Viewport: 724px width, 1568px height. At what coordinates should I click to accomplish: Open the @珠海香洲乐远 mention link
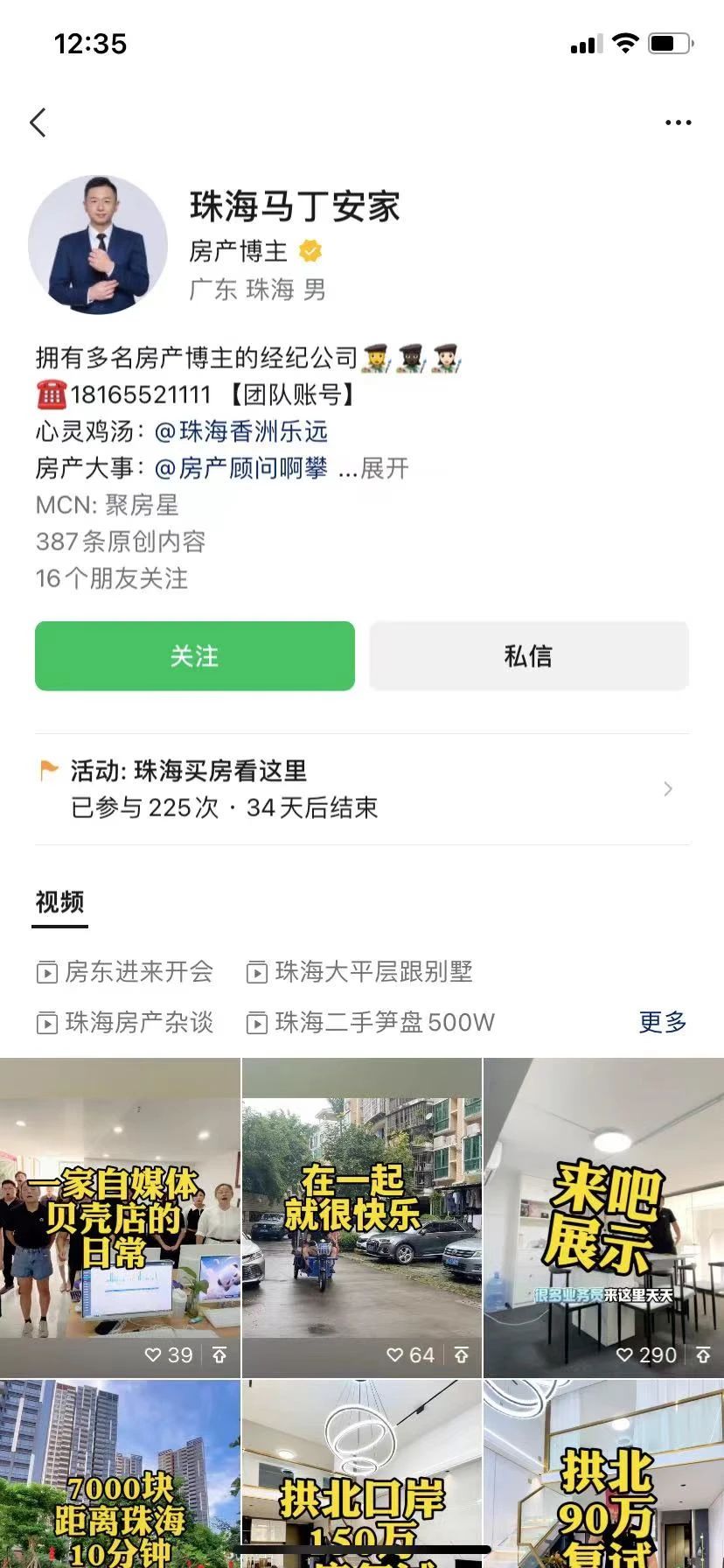pyautogui.click(x=240, y=431)
